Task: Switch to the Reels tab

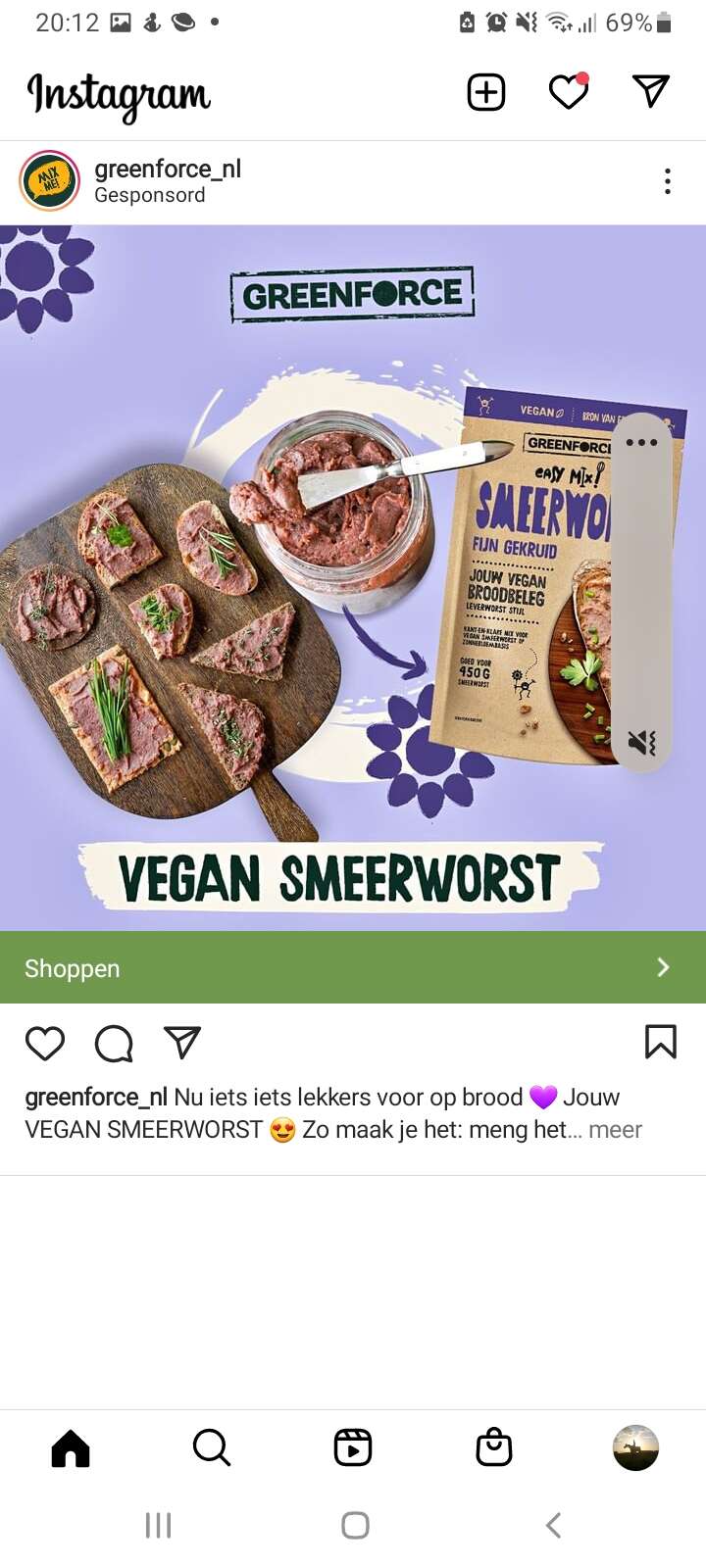Action: click(353, 1447)
